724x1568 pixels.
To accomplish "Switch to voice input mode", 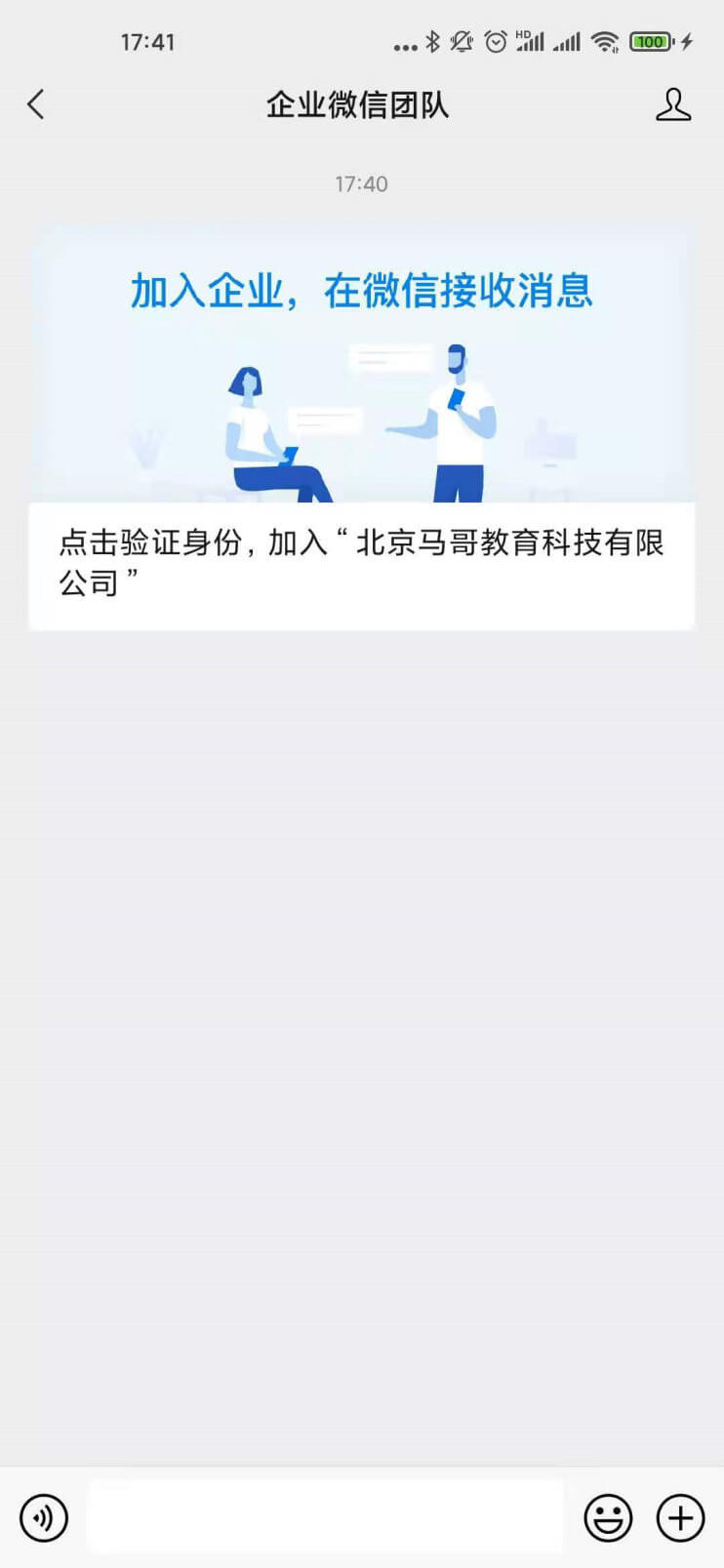I will coord(44,1517).
